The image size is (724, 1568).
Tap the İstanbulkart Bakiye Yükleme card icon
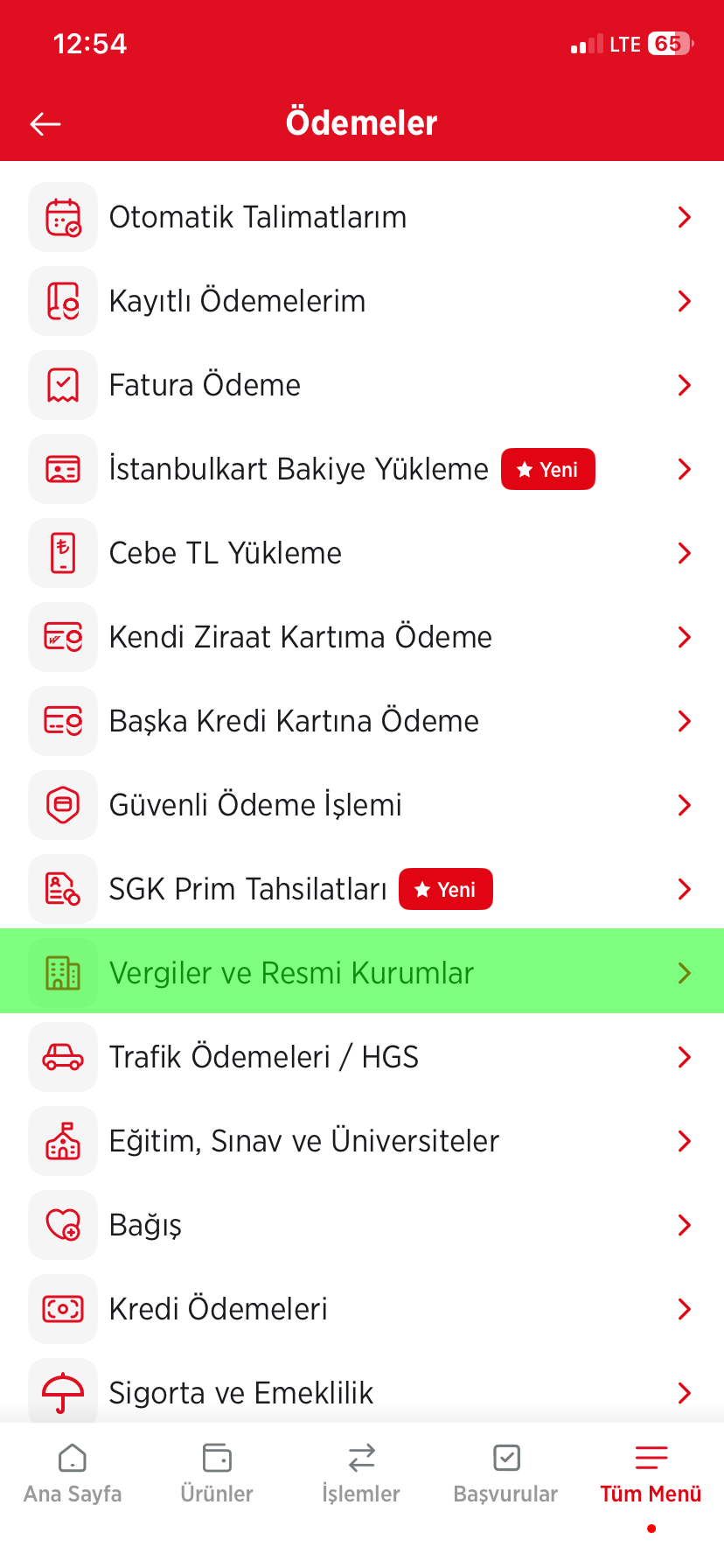62,469
